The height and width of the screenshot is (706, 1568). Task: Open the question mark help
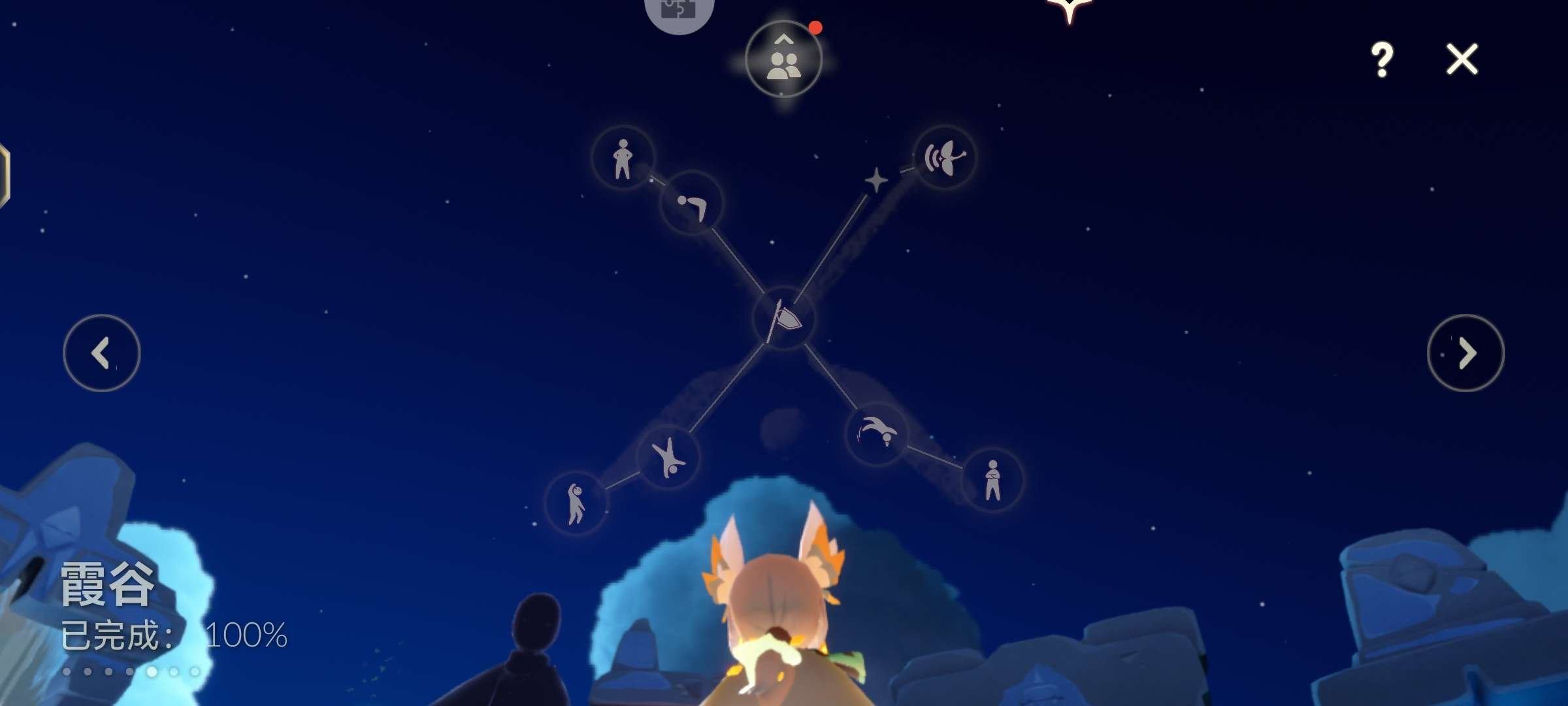point(1382,59)
